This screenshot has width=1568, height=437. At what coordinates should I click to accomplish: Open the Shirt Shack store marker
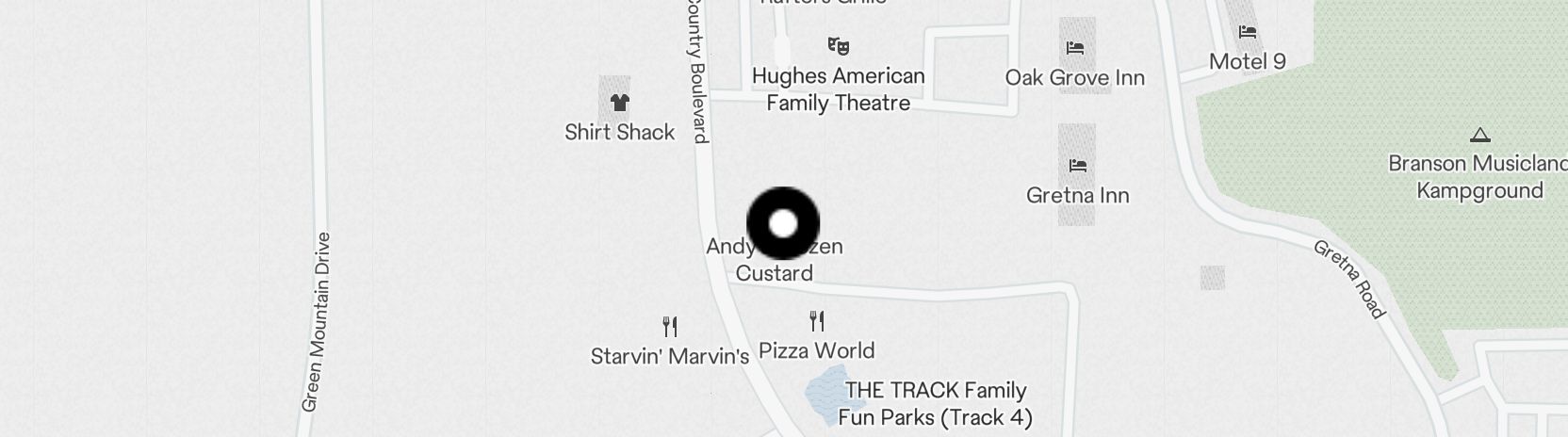coord(619,103)
